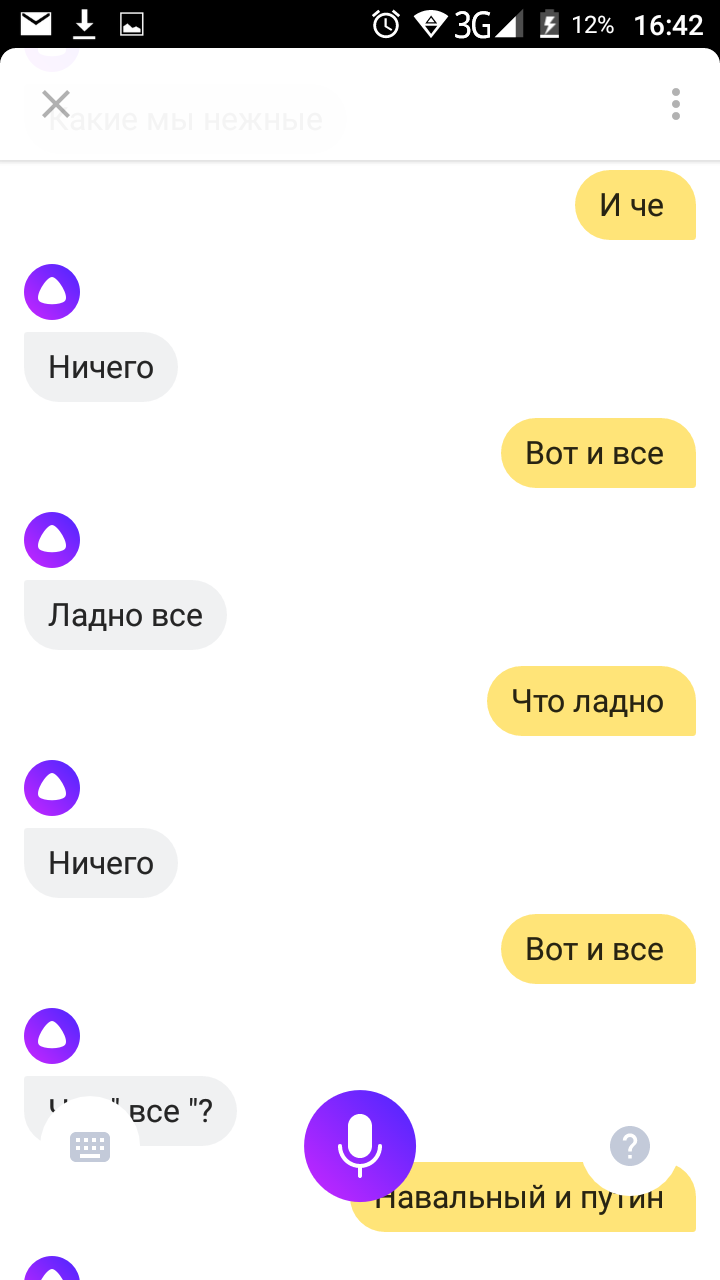The height and width of the screenshot is (1280, 720).
Task: Open the three-dot overflow menu
Action: pyautogui.click(x=676, y=104)
